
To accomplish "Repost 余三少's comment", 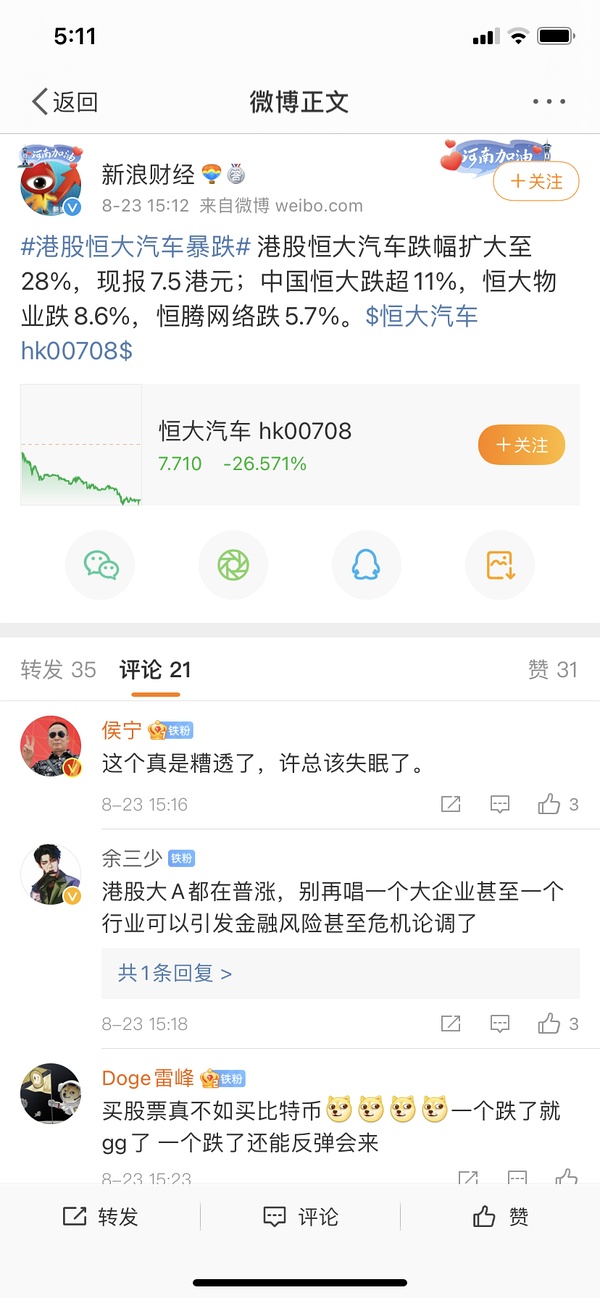I will coord(451,1023).
